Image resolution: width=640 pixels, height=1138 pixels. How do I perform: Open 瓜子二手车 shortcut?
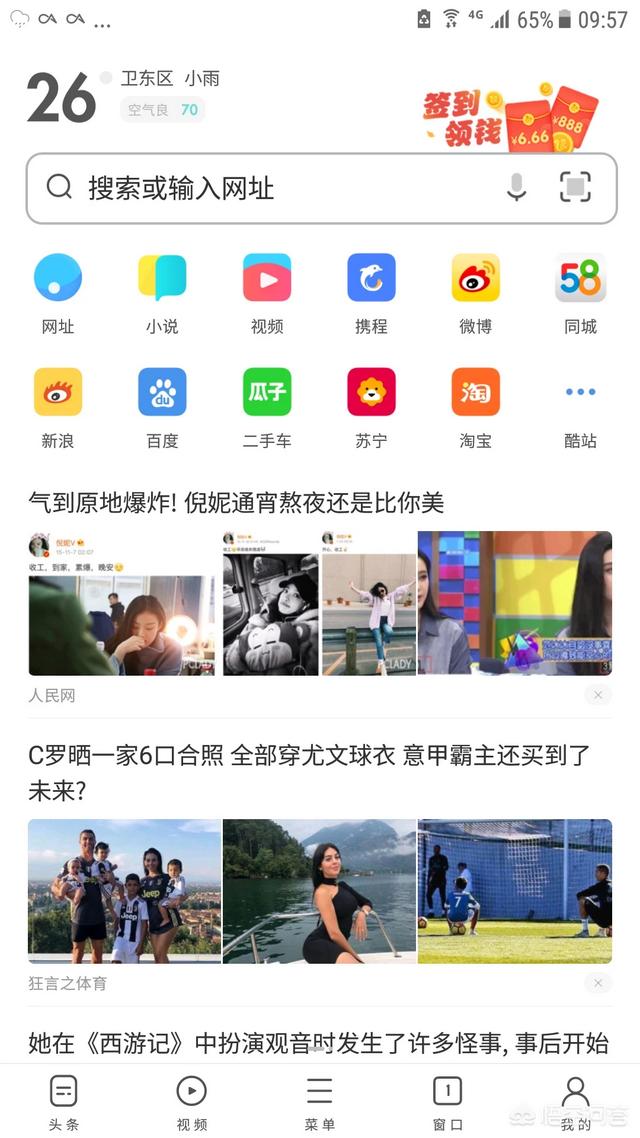(266, 408)
